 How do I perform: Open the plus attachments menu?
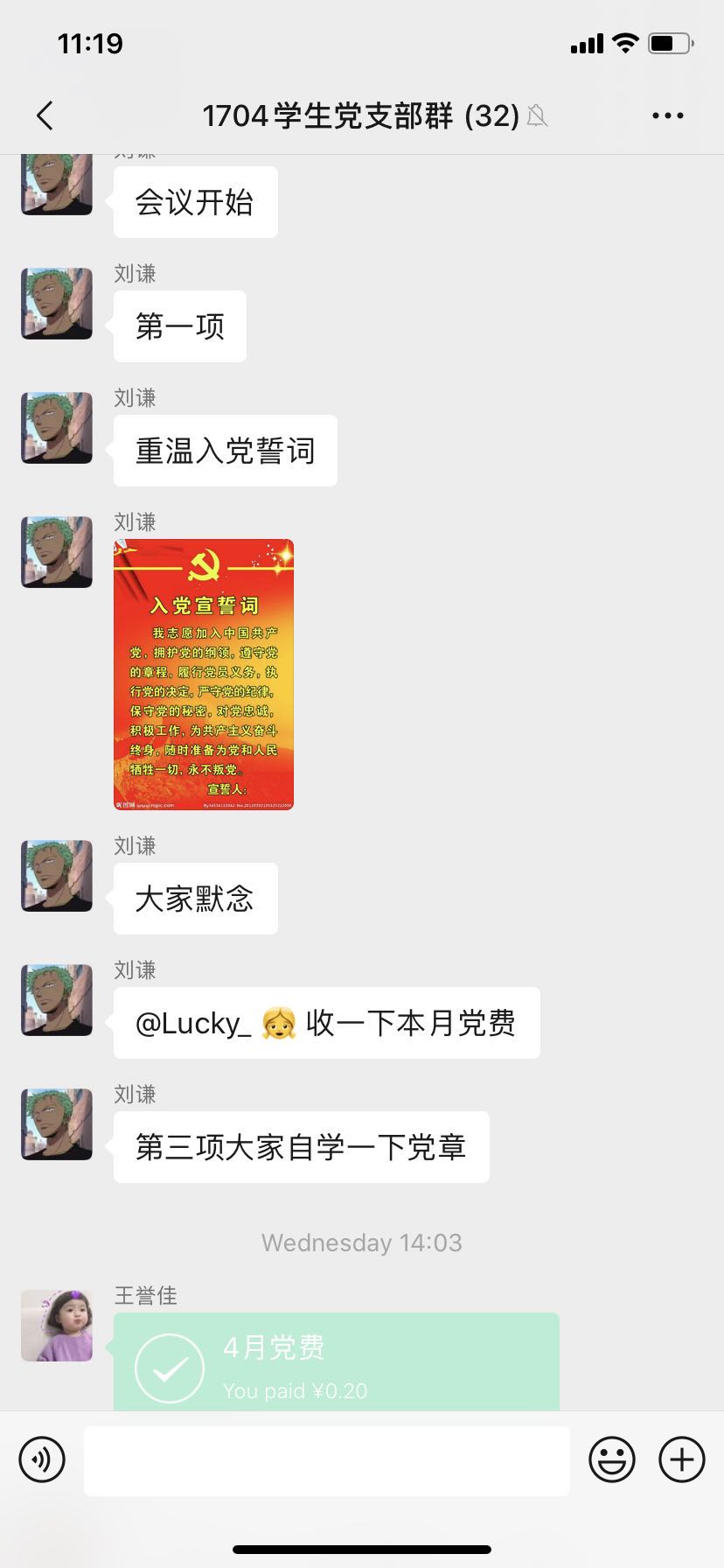682,1459
